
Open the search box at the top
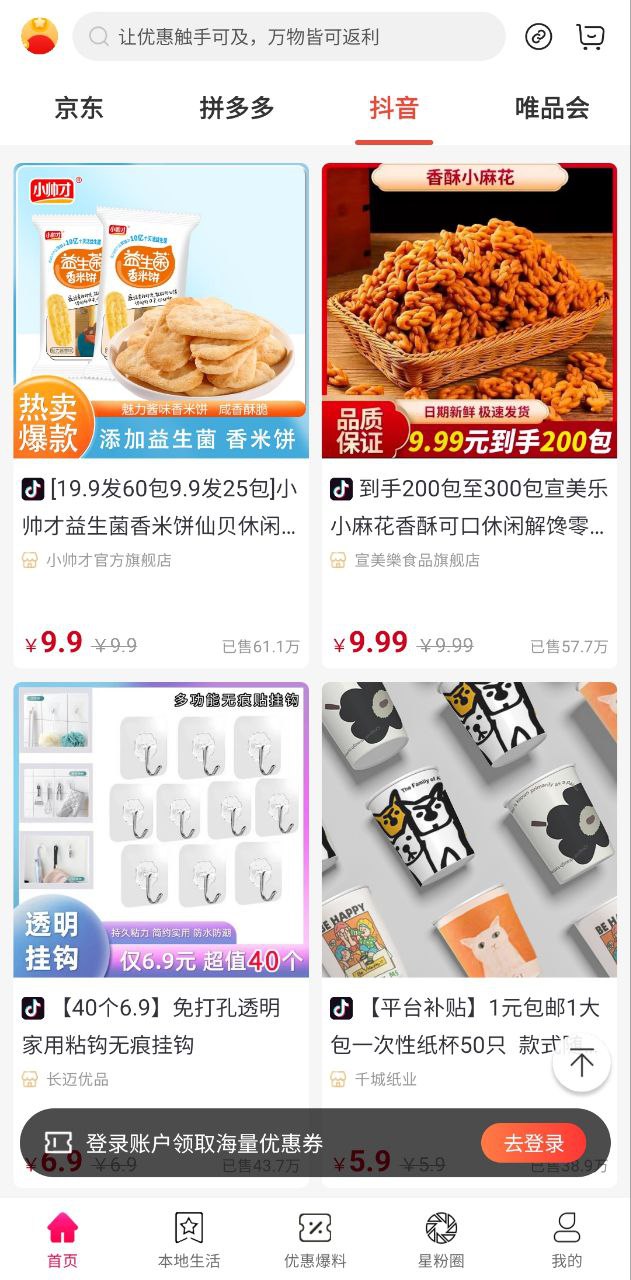tap(290, 37)
